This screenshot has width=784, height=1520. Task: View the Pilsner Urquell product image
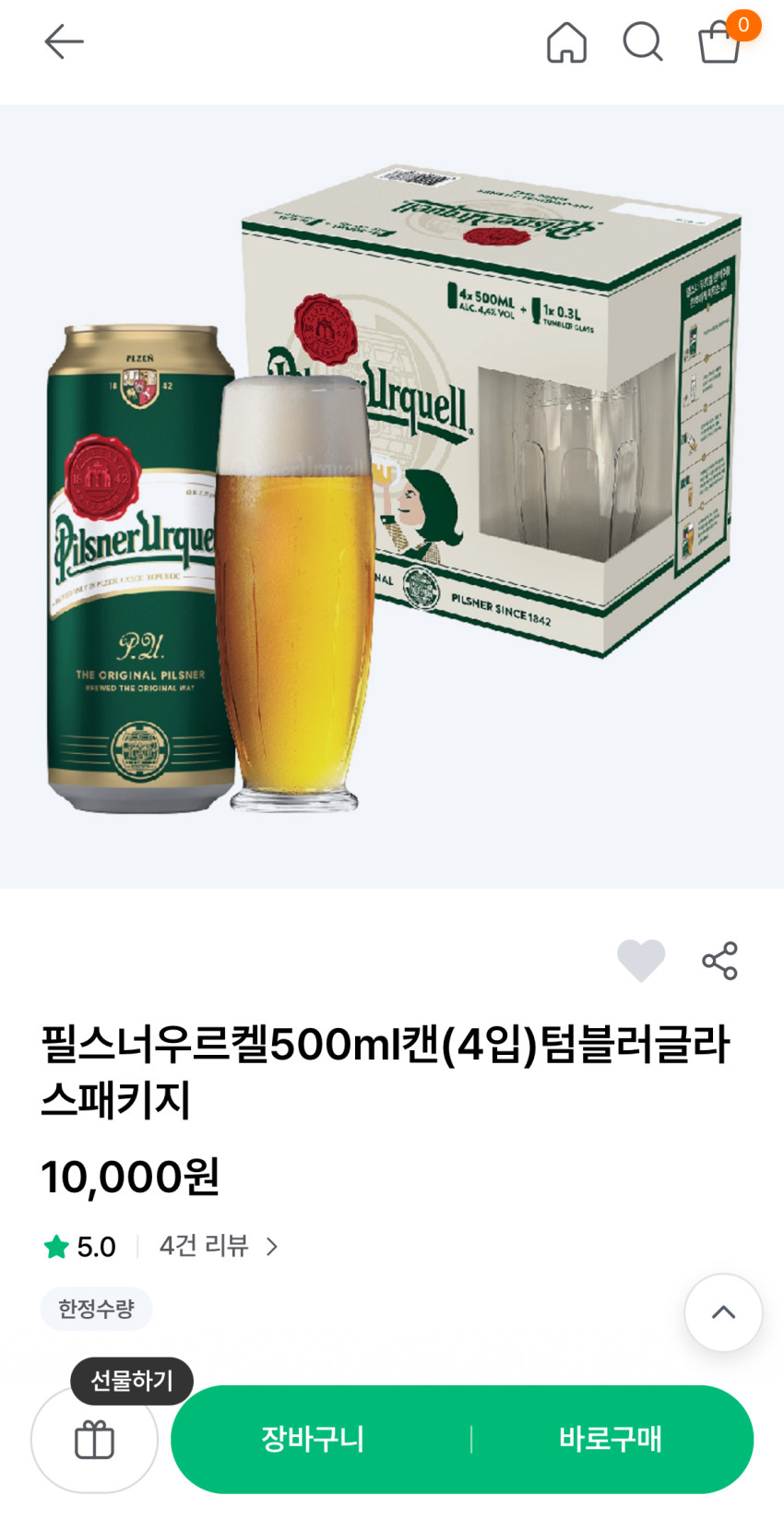click(392, 497)
